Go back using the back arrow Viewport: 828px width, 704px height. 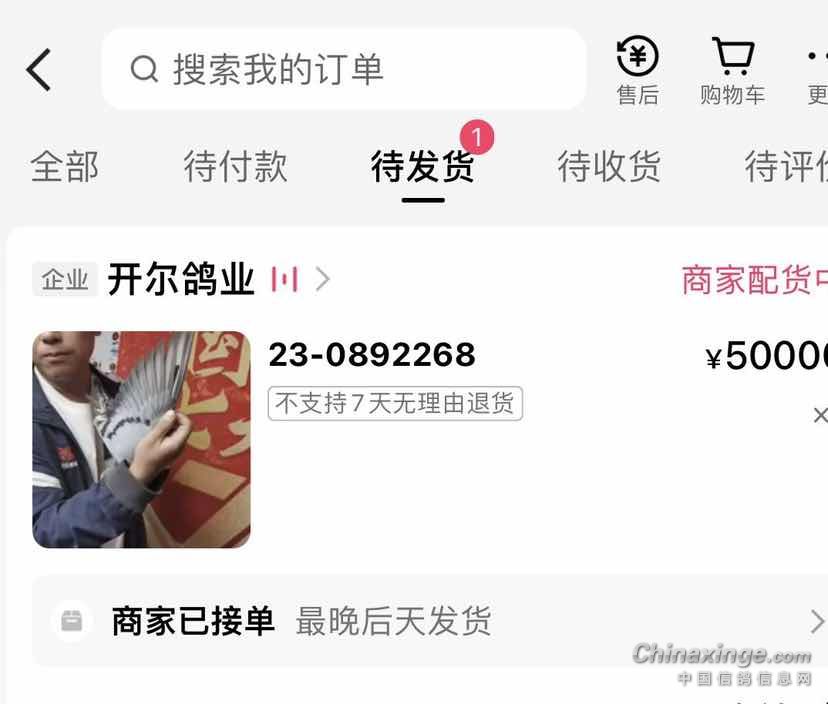[x=38, y=70]
